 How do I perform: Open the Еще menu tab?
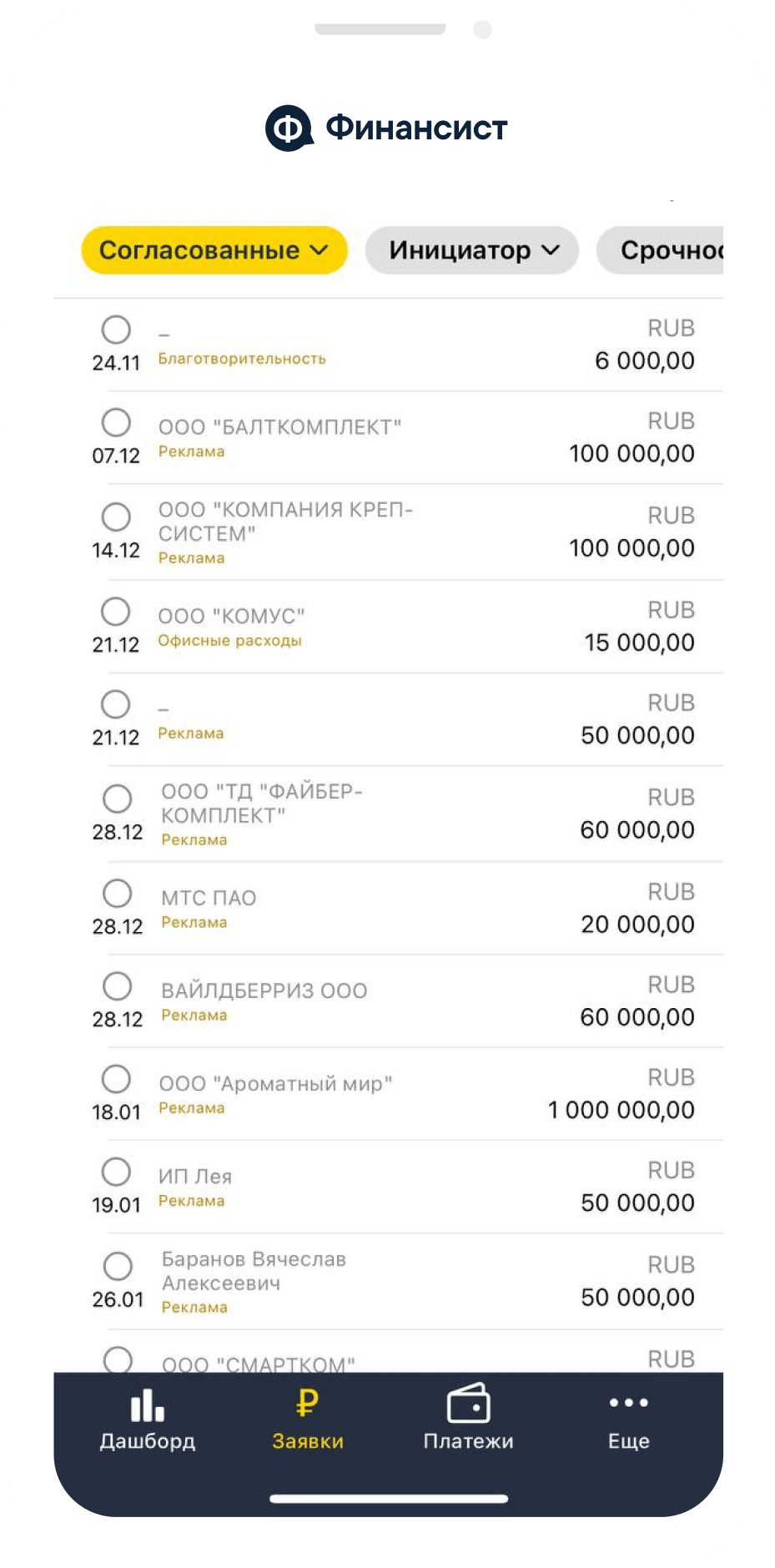(628, 1420)
